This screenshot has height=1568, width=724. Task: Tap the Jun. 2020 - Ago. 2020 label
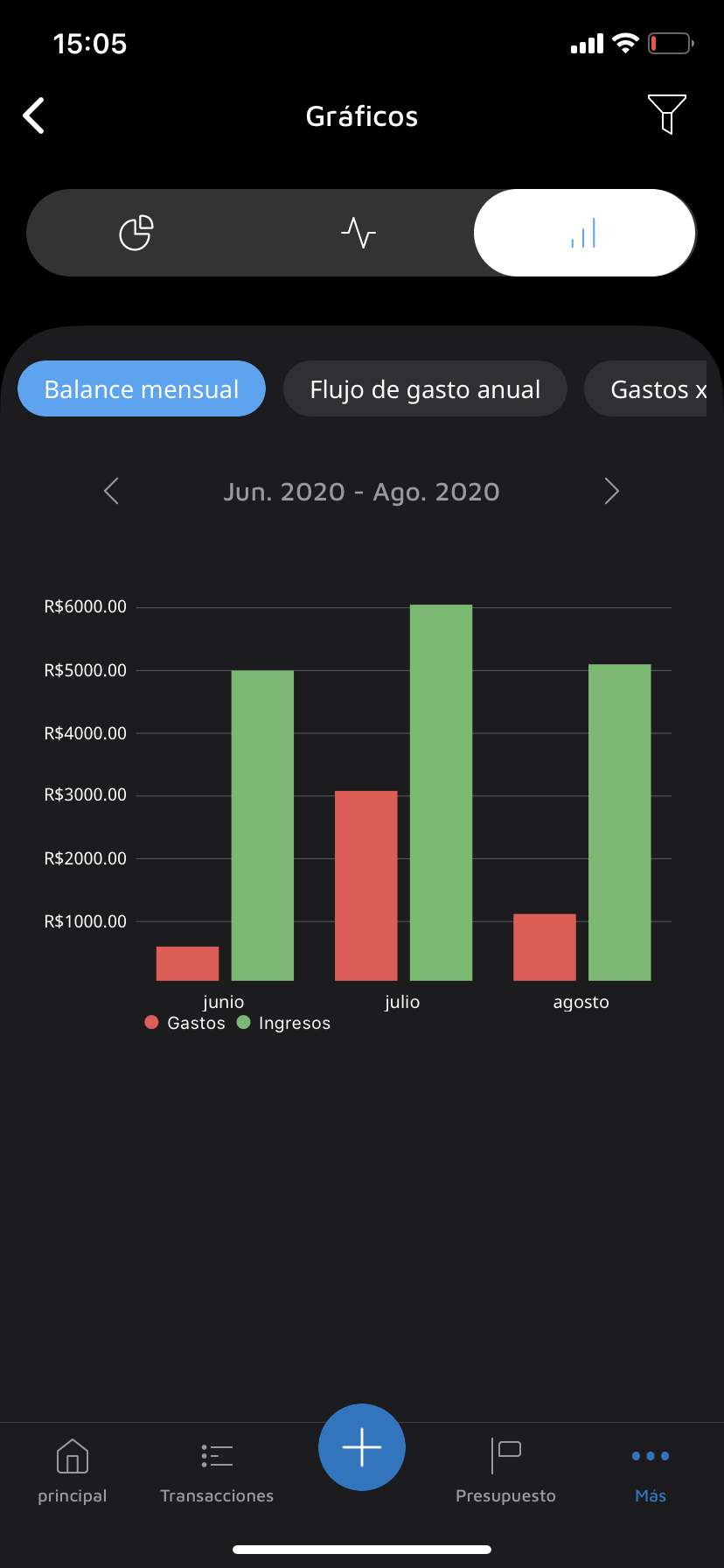[x=361, y=491]
